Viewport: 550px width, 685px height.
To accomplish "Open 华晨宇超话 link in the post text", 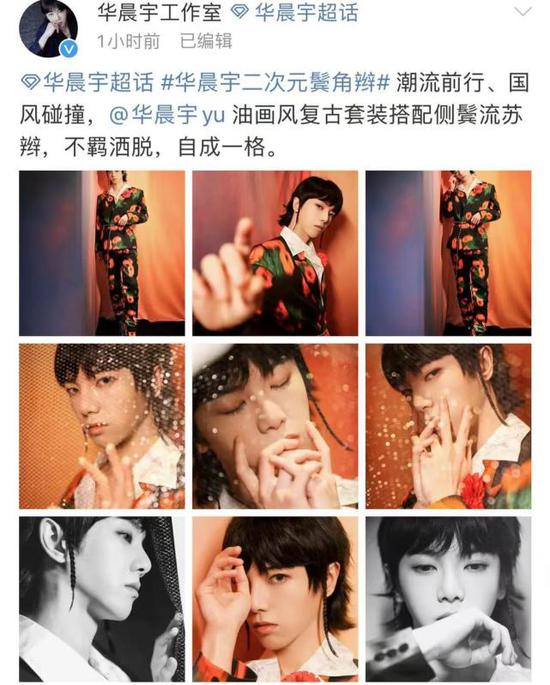I will pyautogui.click(x=88, y=82).
